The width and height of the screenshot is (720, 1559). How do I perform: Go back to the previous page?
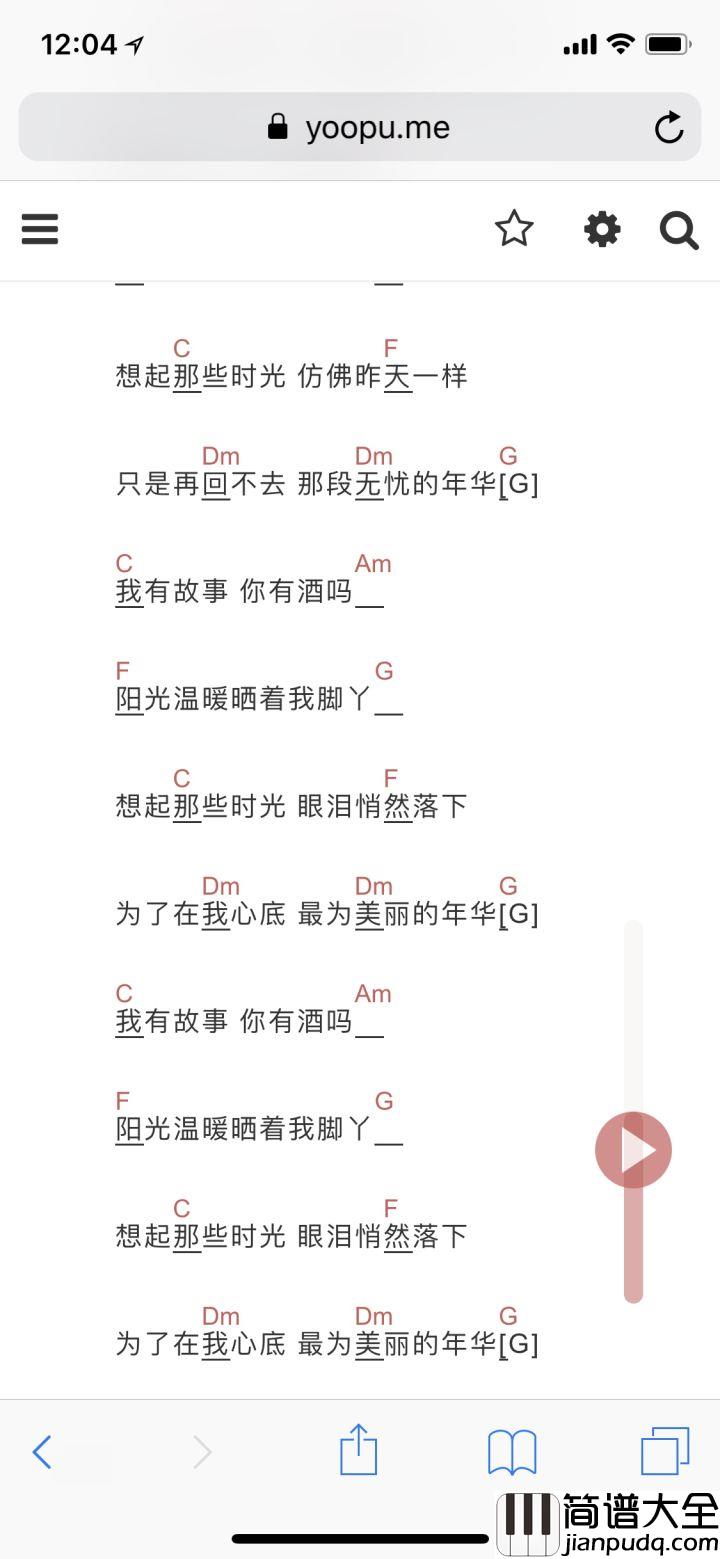click(42, 1451)
